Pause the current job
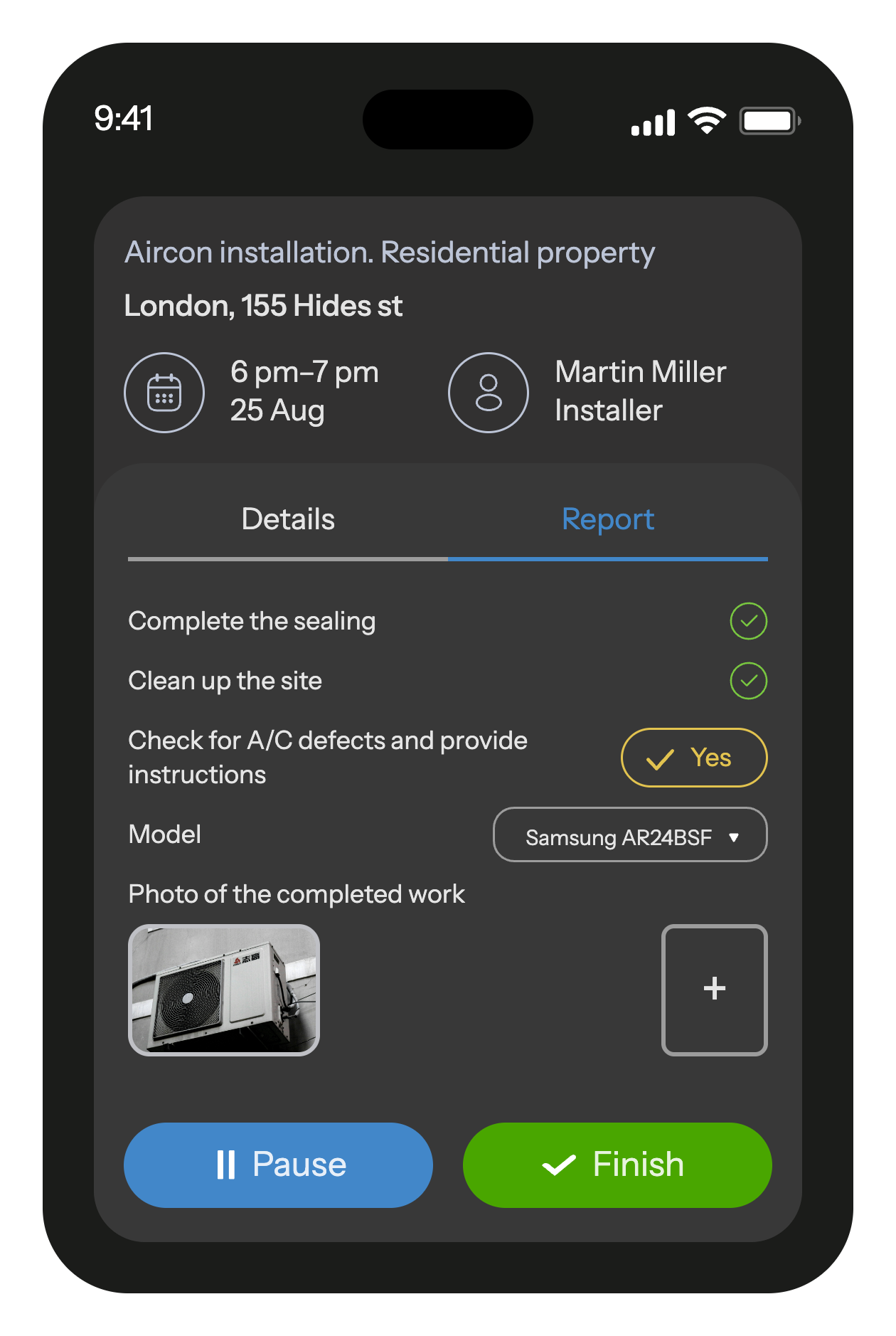This screenshot has width=896, height=1336. 278,1165
